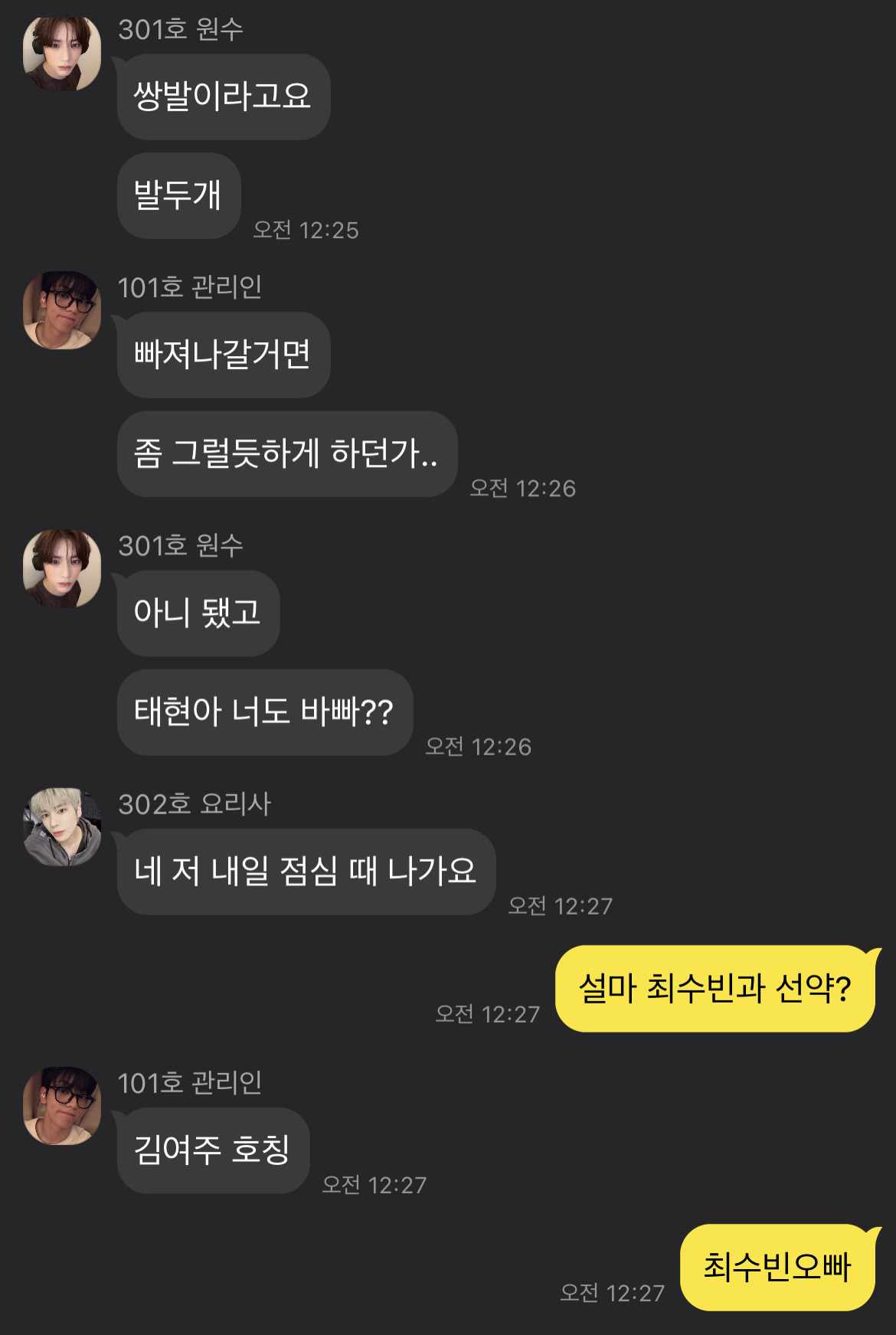Viewport: 896px width, 1335px height.
Task: Select 101호 관리인's avatar by "김여주 호칭"
Action: click(62, 1106)
